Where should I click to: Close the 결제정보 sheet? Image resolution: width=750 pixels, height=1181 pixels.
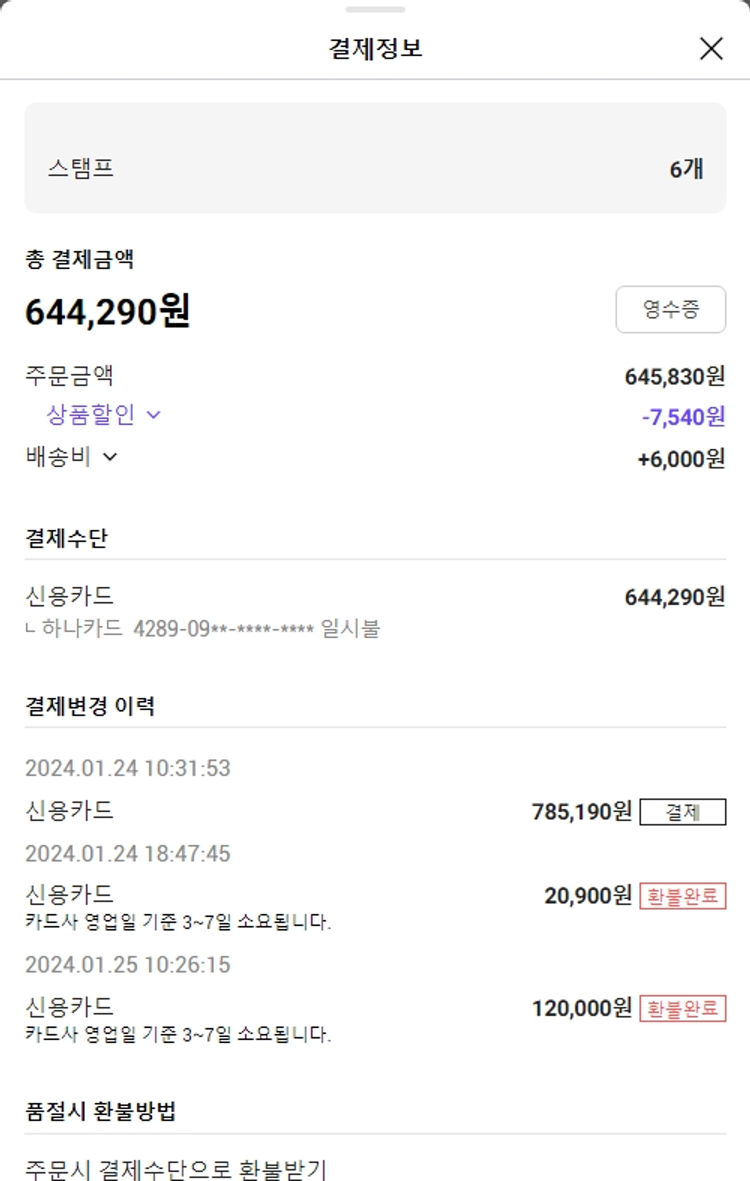pos(710,48)
